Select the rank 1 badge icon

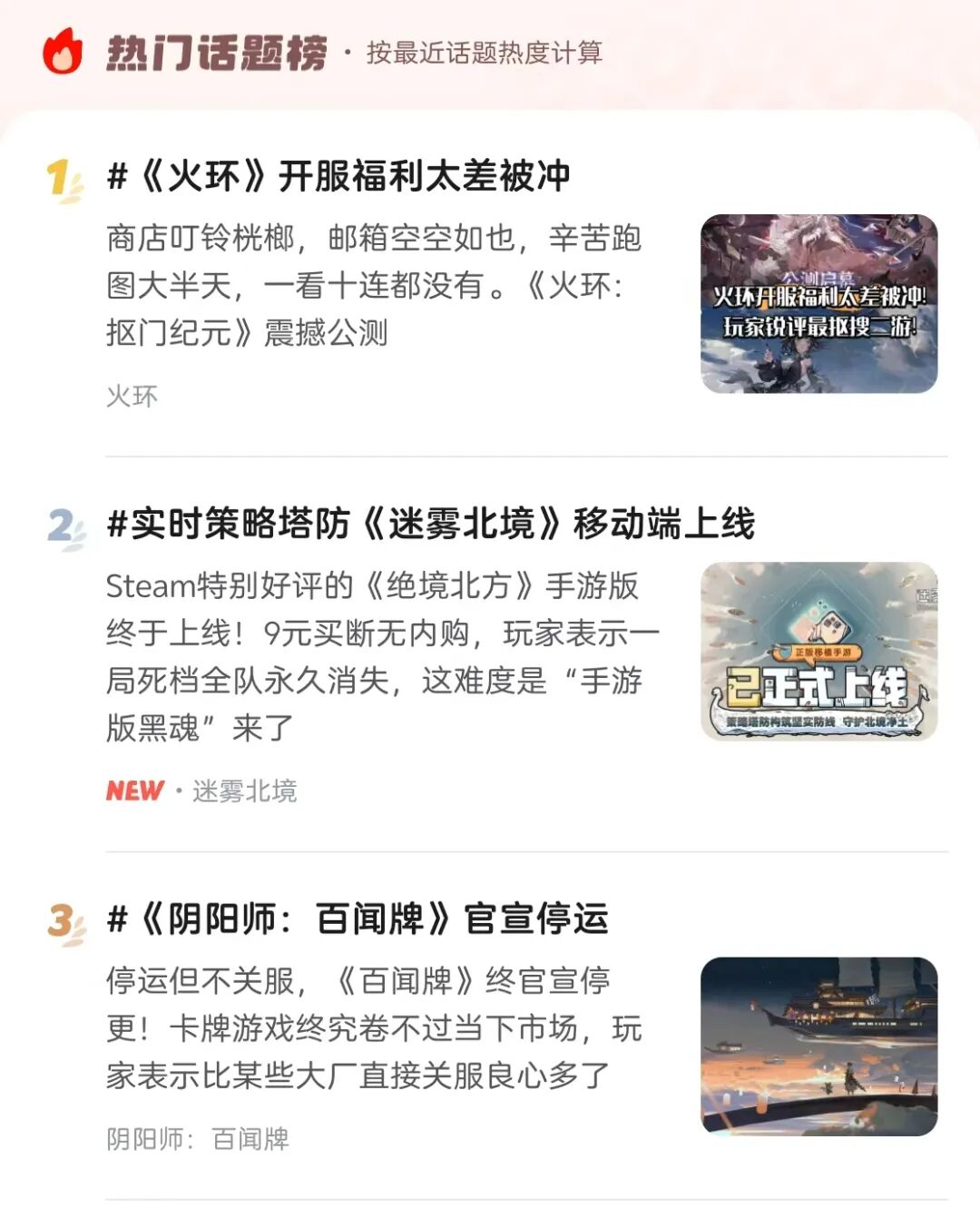(60, 177)
